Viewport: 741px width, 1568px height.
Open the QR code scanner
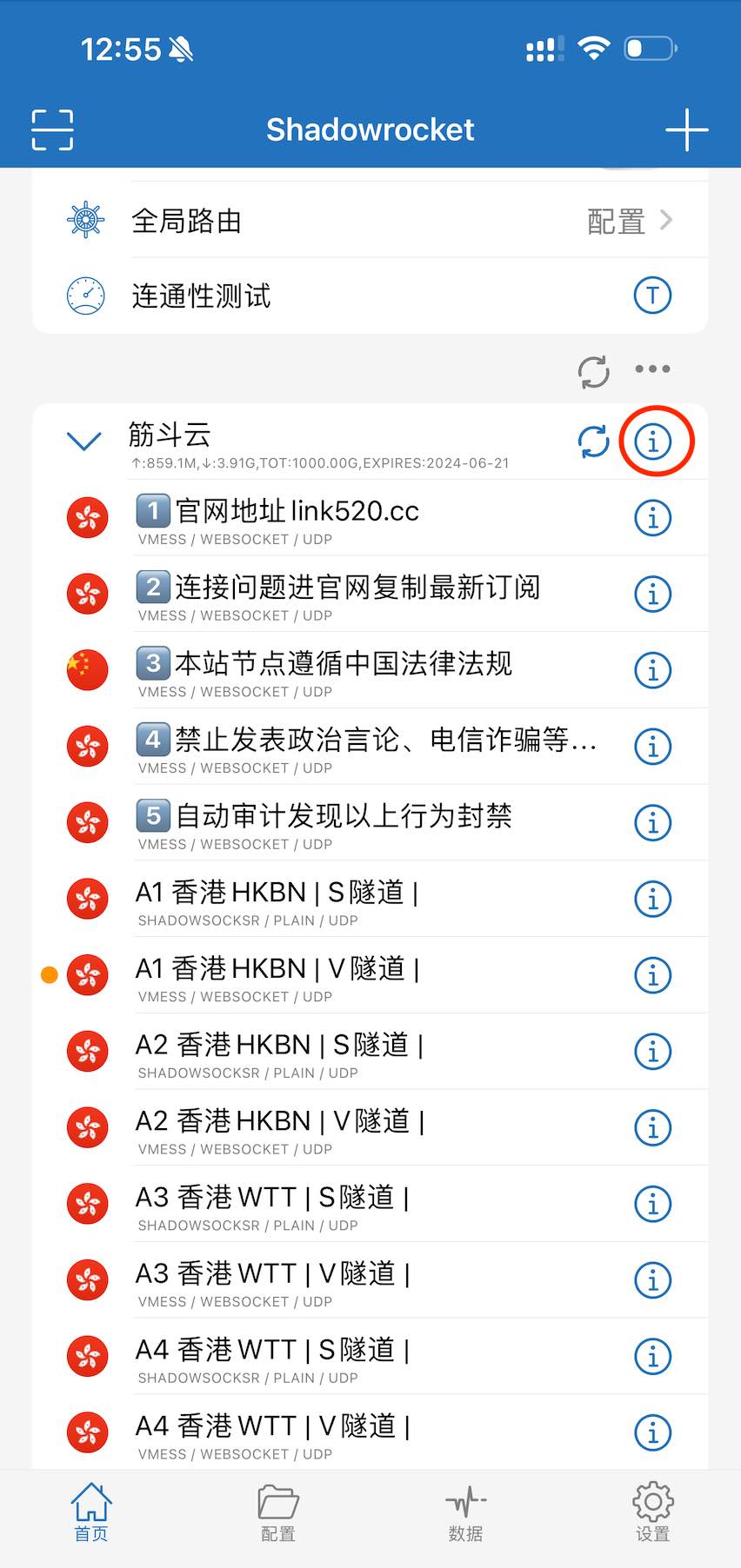point(52,130)
